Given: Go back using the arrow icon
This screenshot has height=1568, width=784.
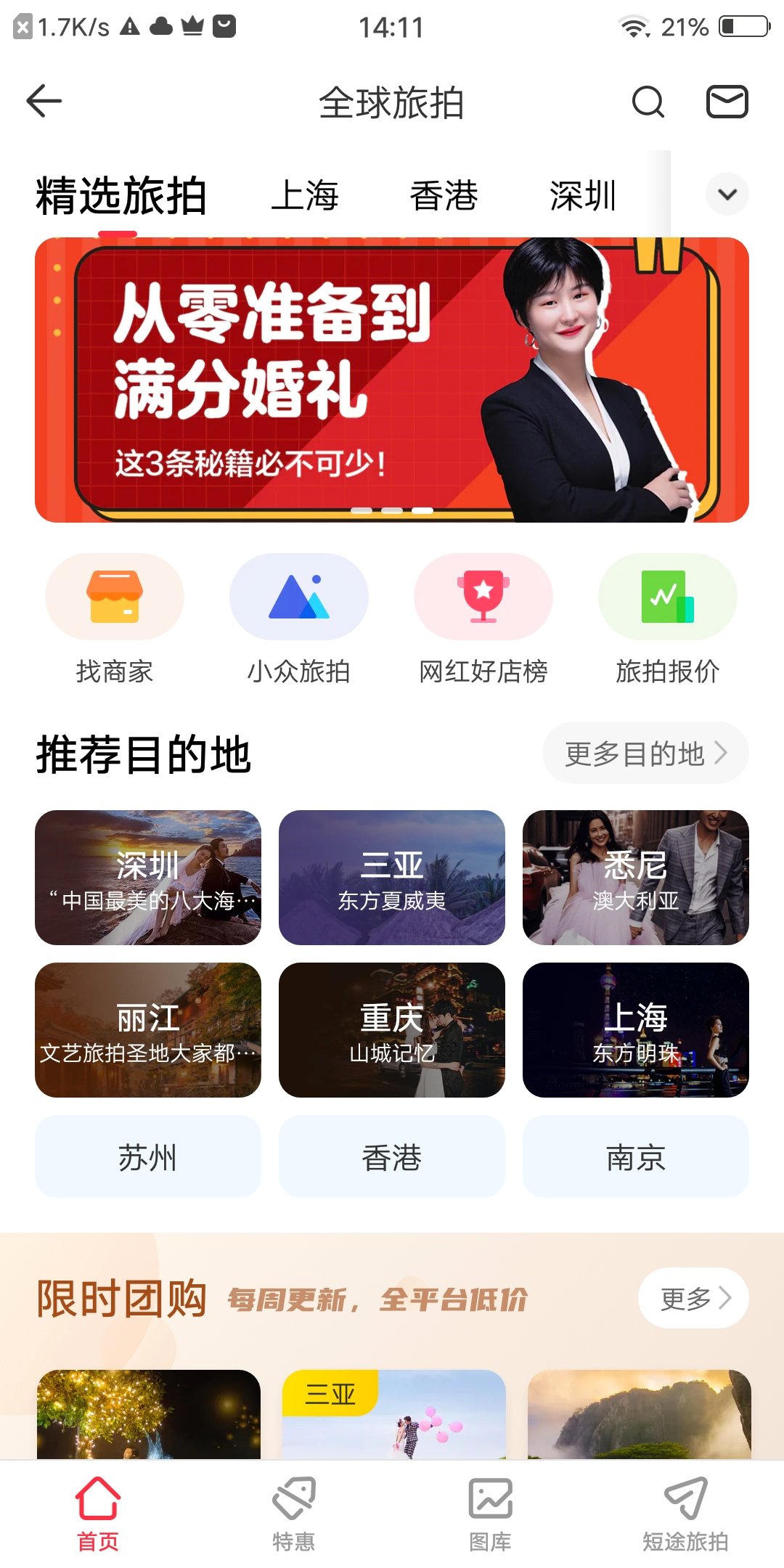Looking at the screenshot, I should click(x=44, y=101).
